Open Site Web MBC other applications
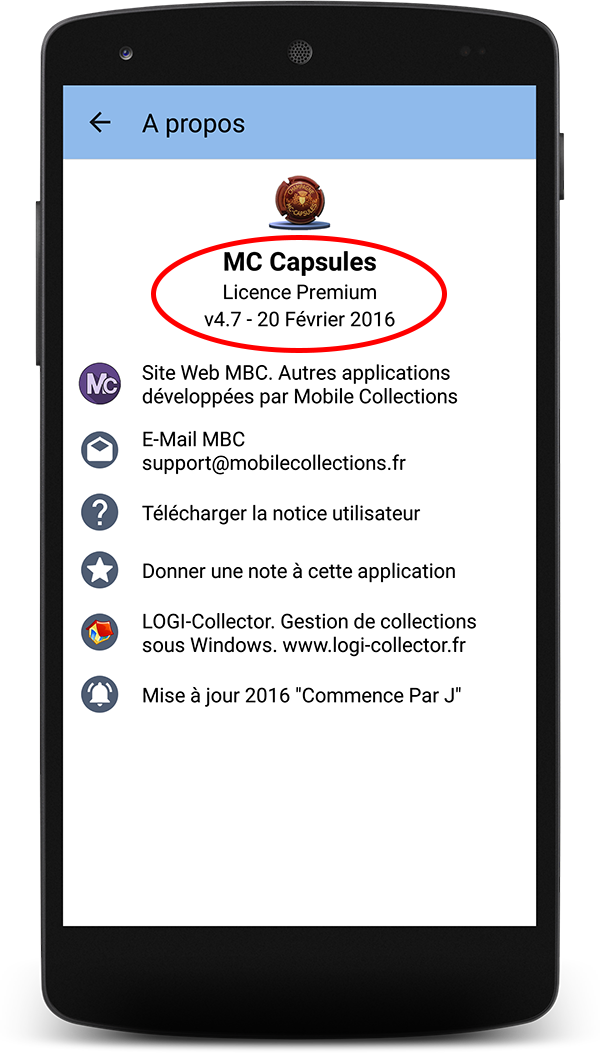 pyautogui.click(x=299, y=385)
